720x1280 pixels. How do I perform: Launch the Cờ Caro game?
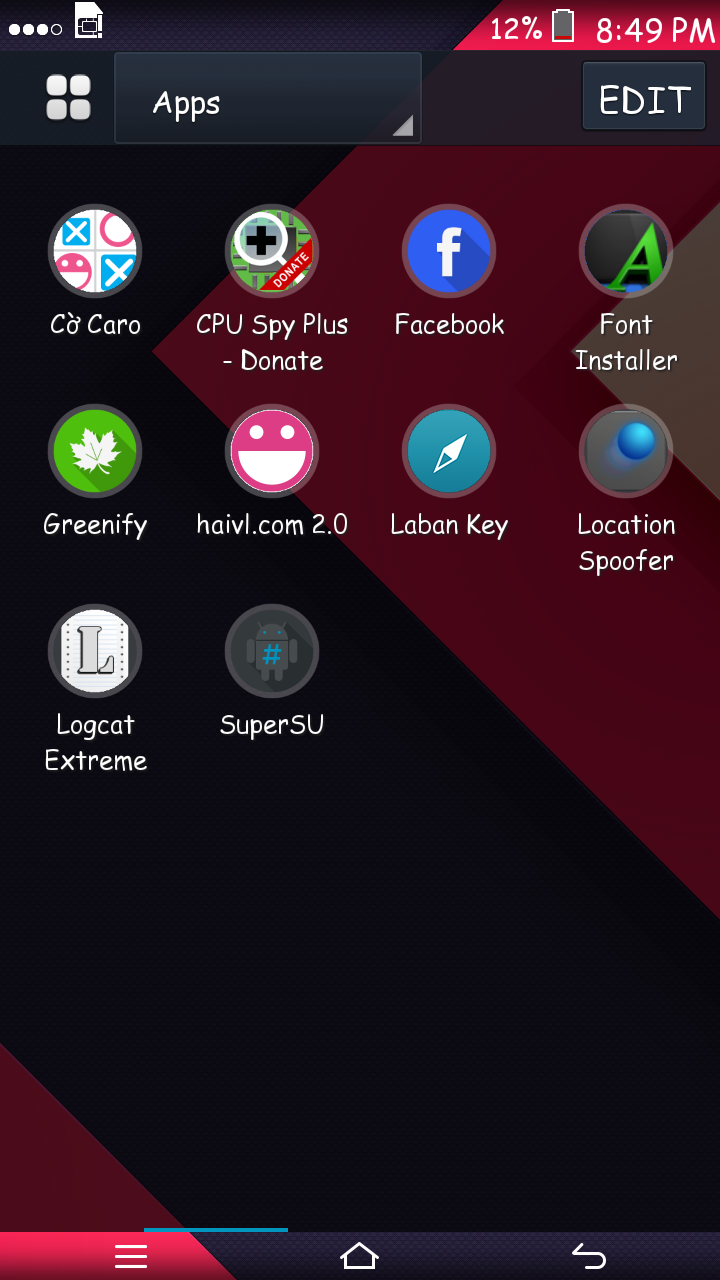pos(95,251)
